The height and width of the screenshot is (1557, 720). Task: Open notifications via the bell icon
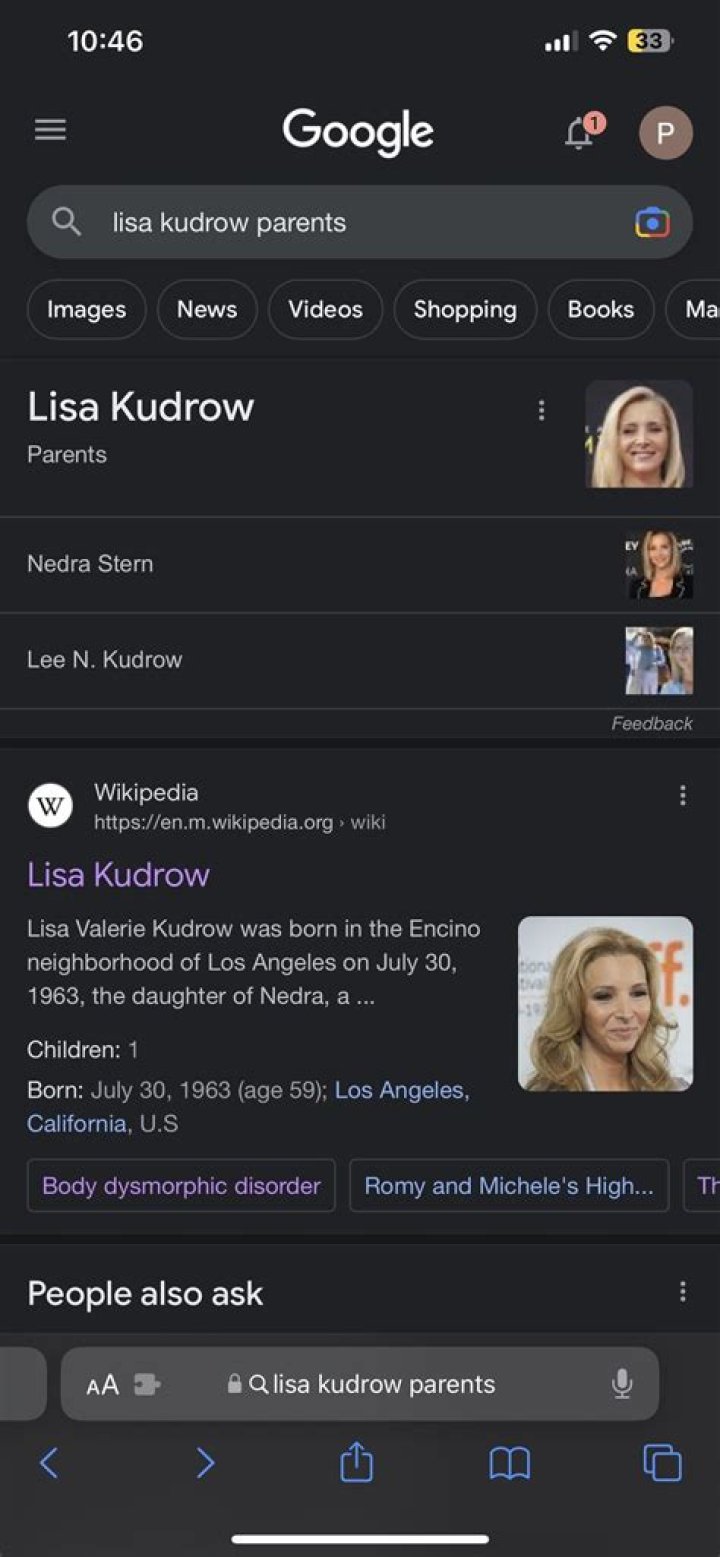coord(578,132)
